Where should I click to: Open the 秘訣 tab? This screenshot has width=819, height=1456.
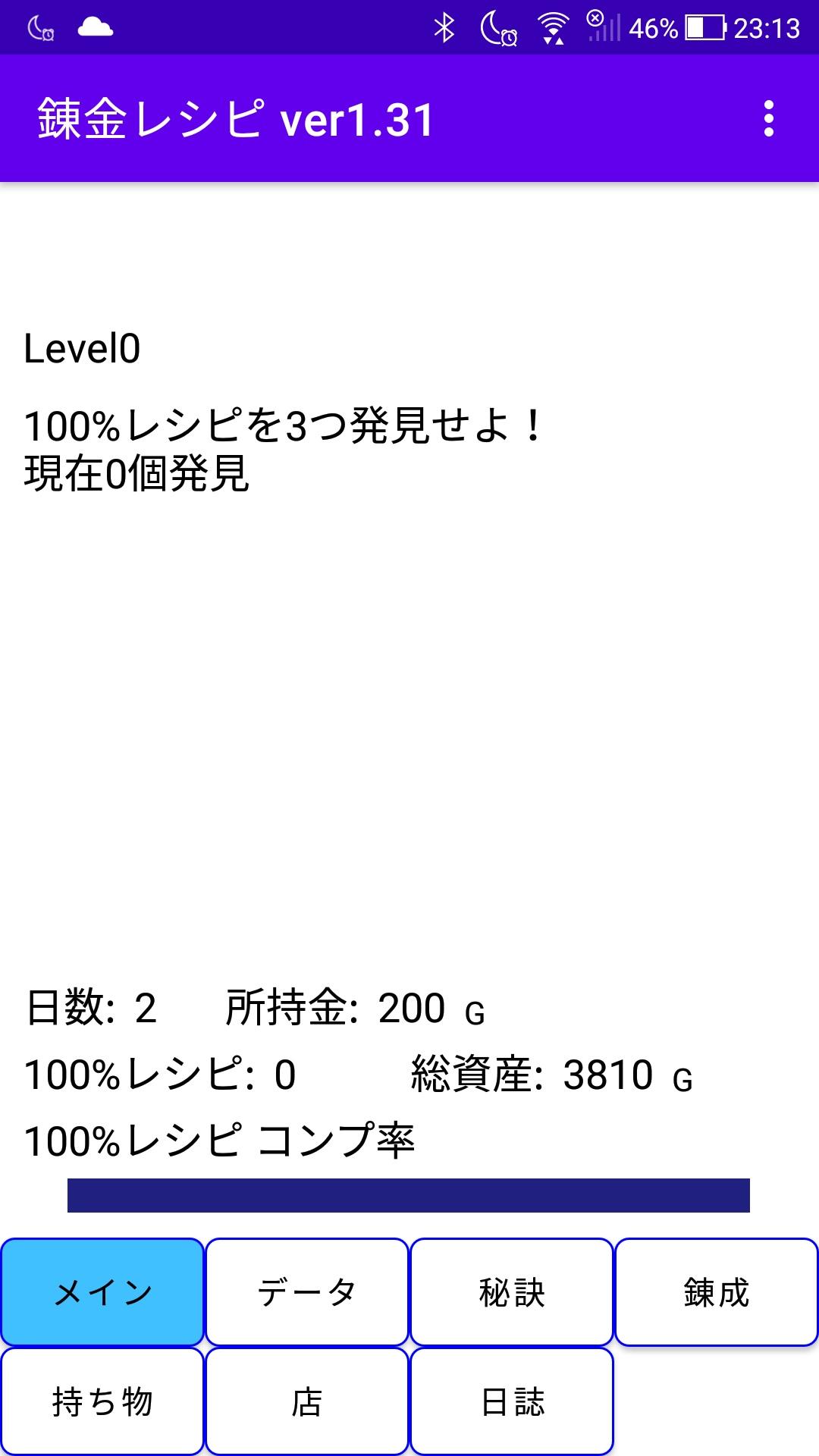click(x=512, y=1292)
